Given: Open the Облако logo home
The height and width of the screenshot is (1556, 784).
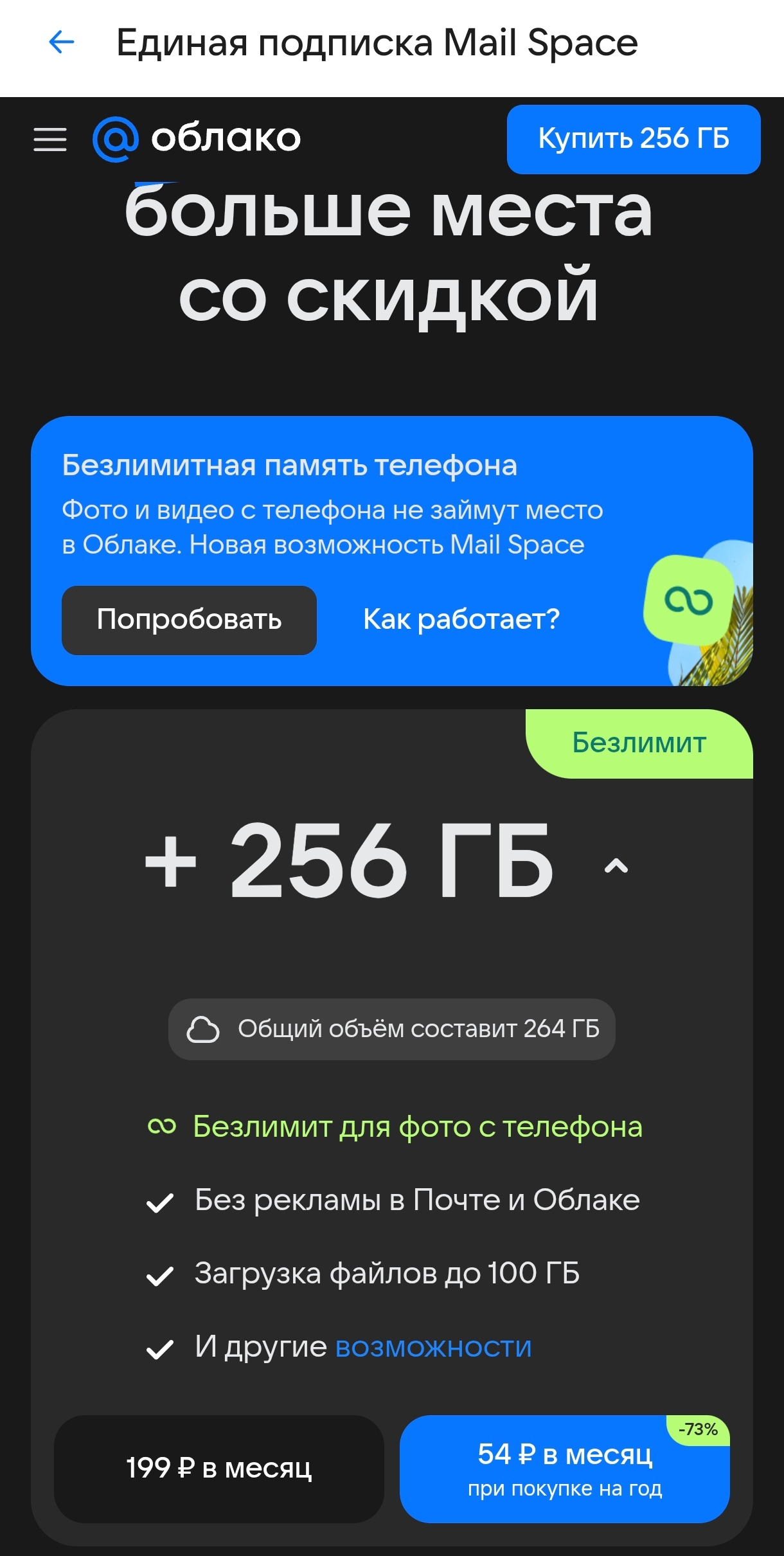Looking at the screenshot, I should tap(197, 139).
